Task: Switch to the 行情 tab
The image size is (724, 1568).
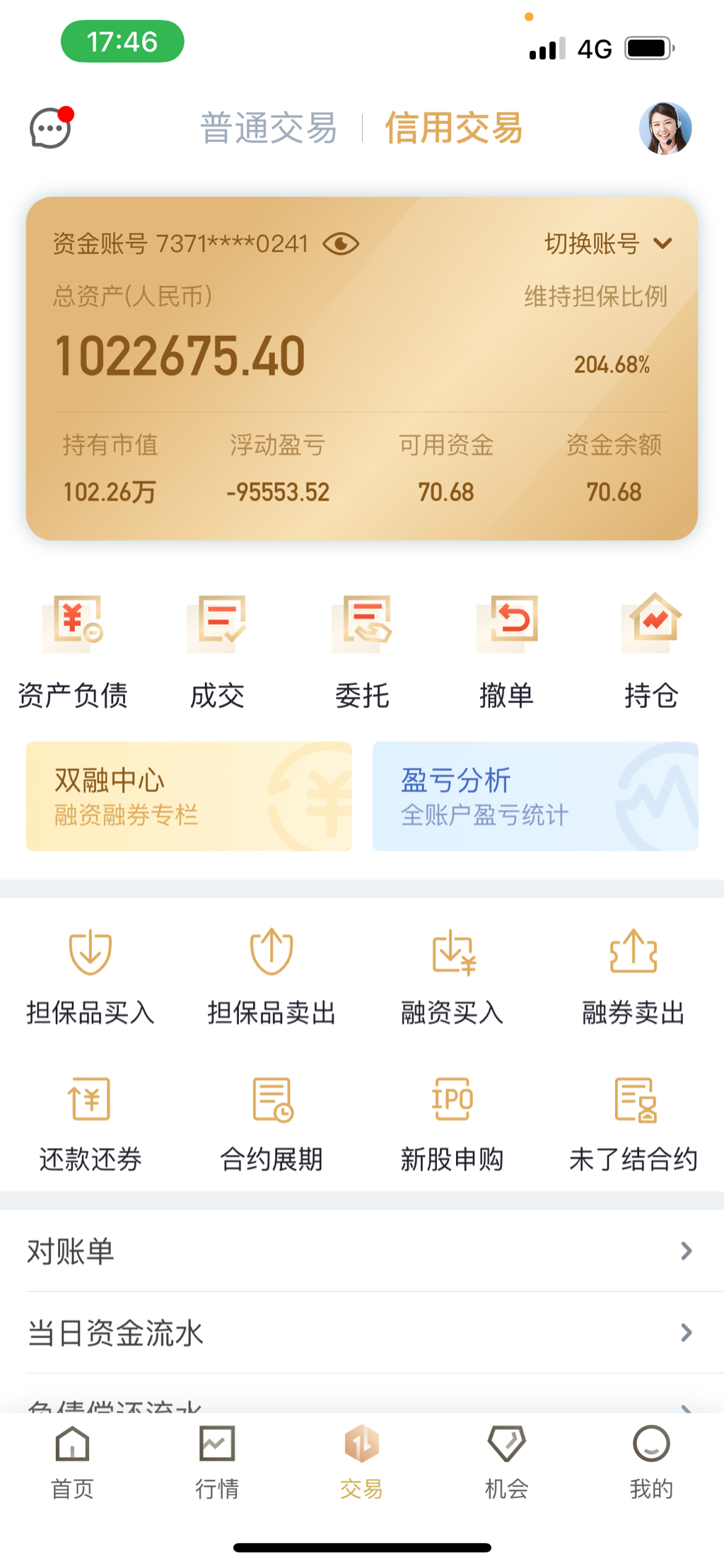Action: click(217, 1462)
